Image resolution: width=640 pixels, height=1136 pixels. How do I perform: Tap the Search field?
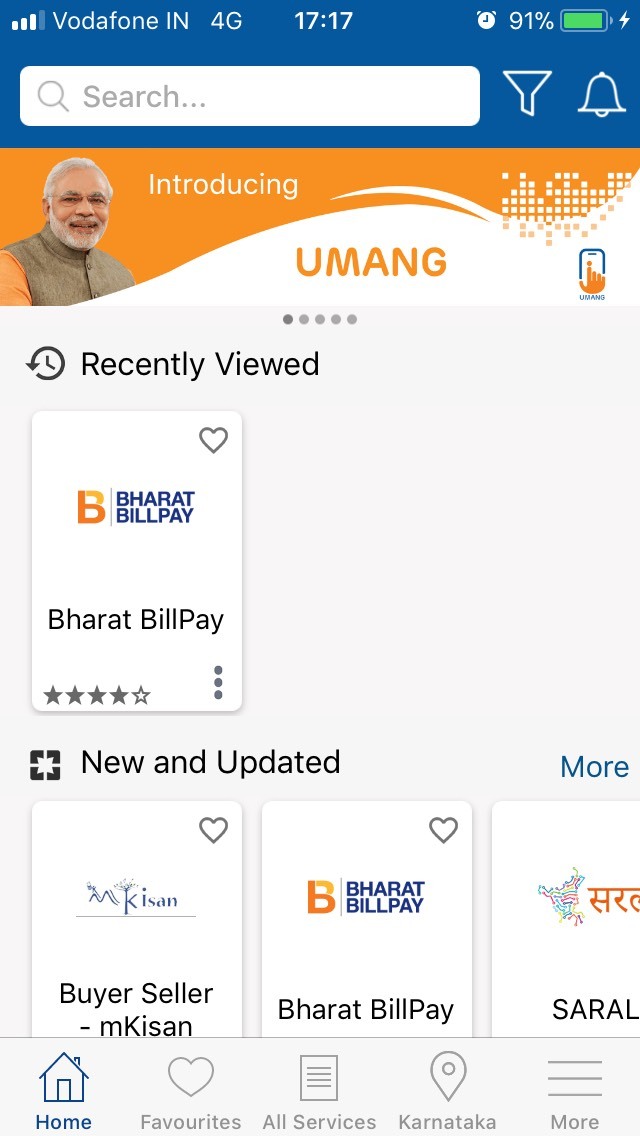(x=250, y=97)
